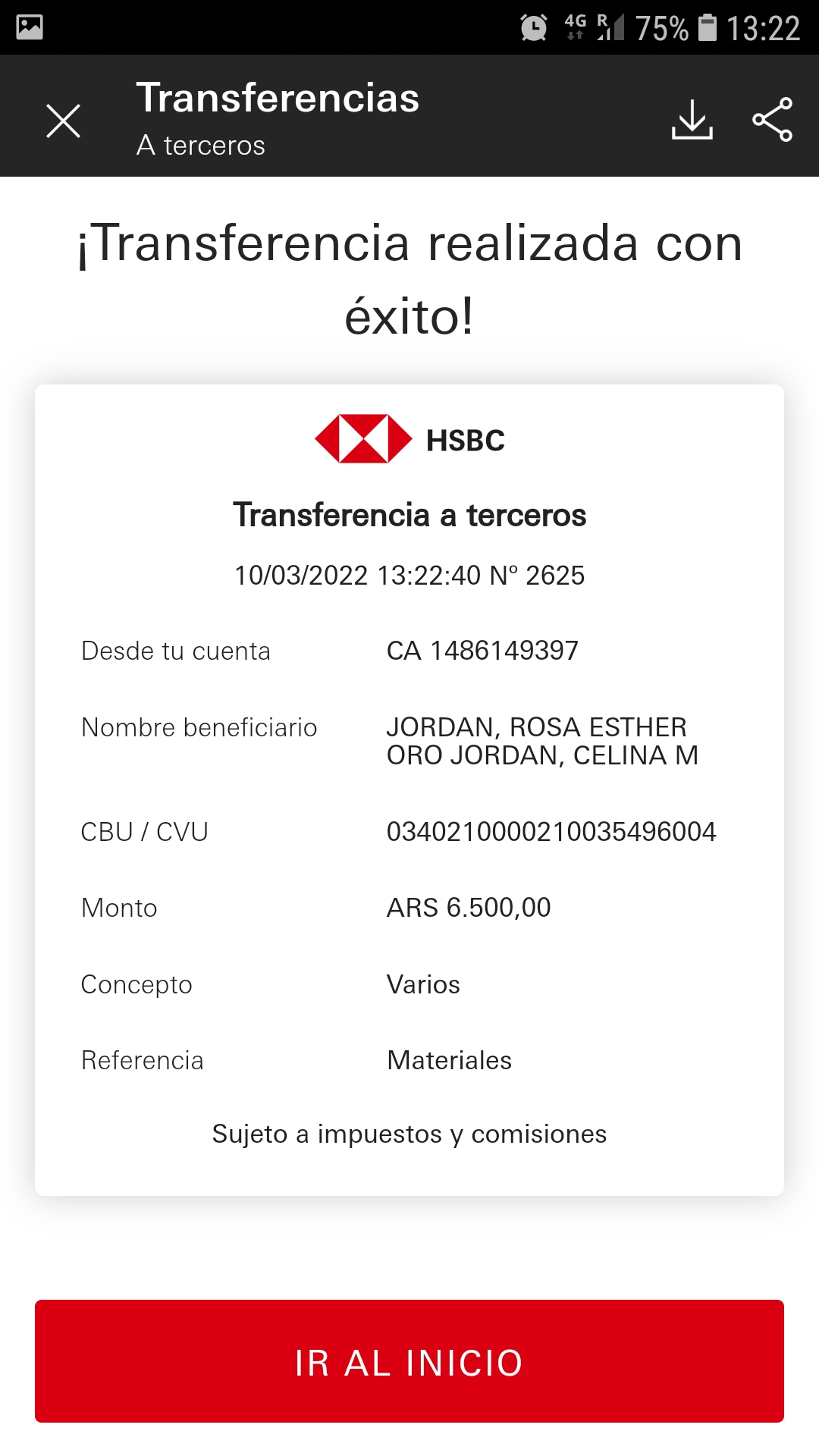Image resolution: width=819 pixels, height=1456 pixels.
Task: Download the transfer receipt
Action: point(692,120)
